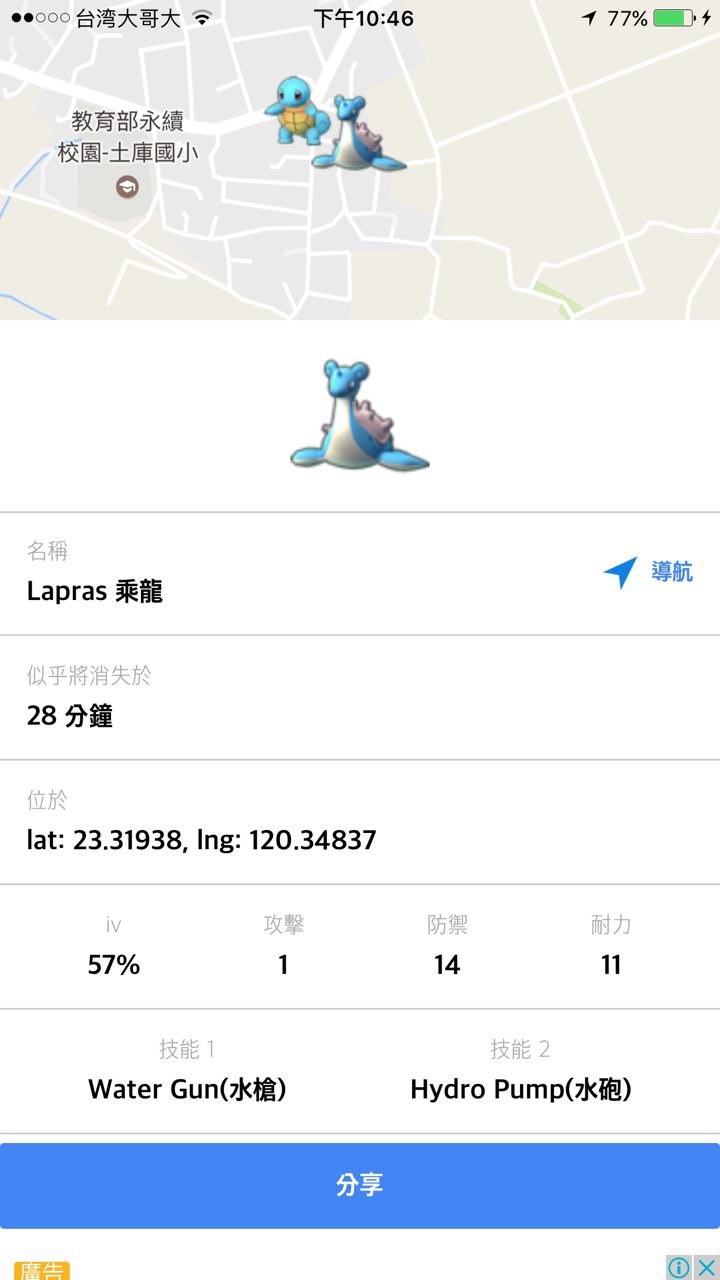Tap the 導航 navigate button
The height and width of the screenshot is (1280, 720).
pyautogui.click(x=649, y=573)
